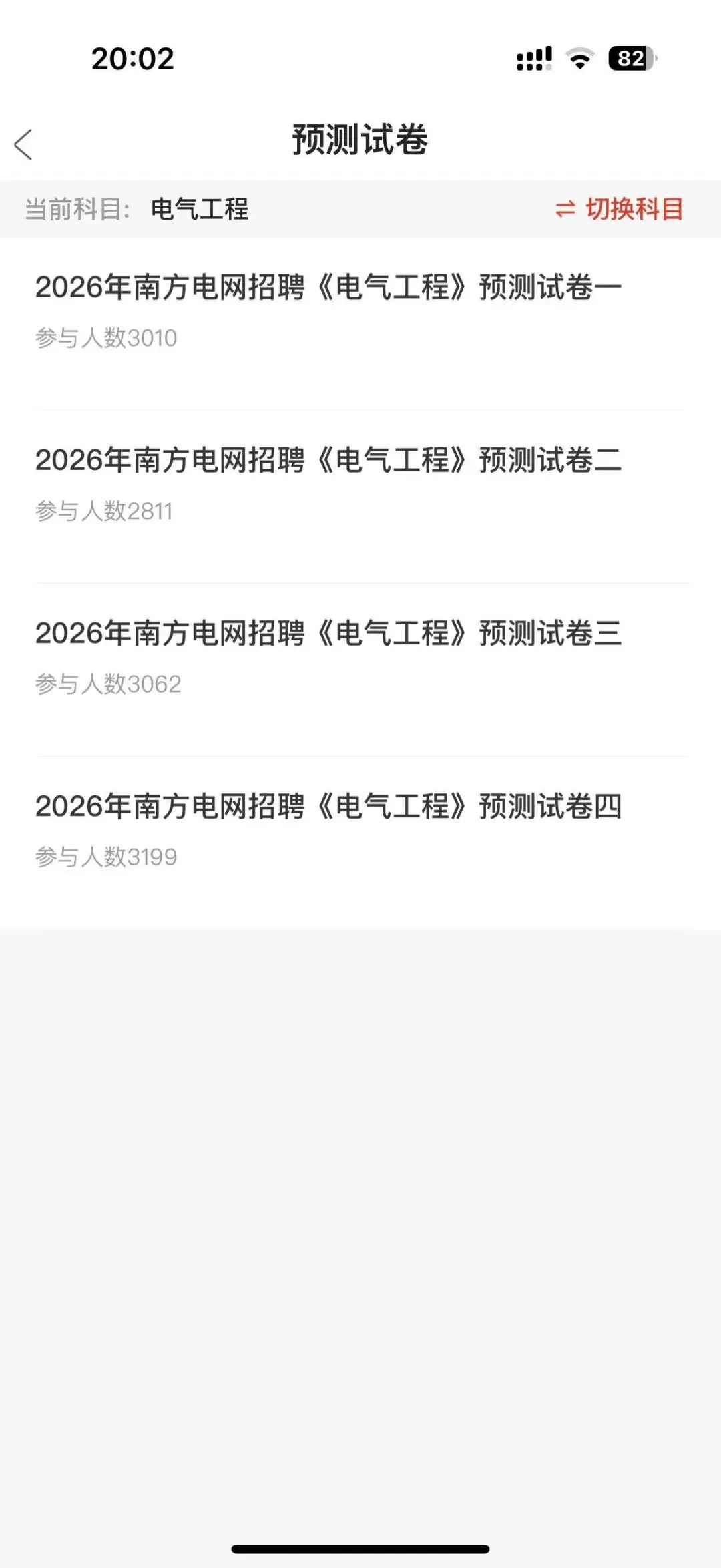Image resolution: width=721 pixels, height=1568 pixels.
Task: Tap 切换科目 to switch subject
Action: pyautogui.click(x=620, y=209)
